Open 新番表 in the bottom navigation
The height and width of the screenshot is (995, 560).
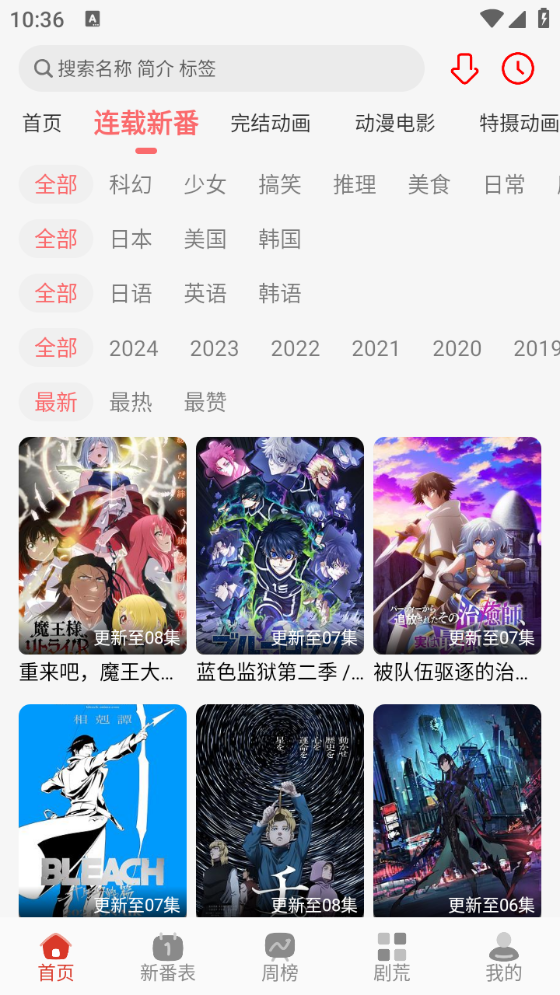pos(168,957)
